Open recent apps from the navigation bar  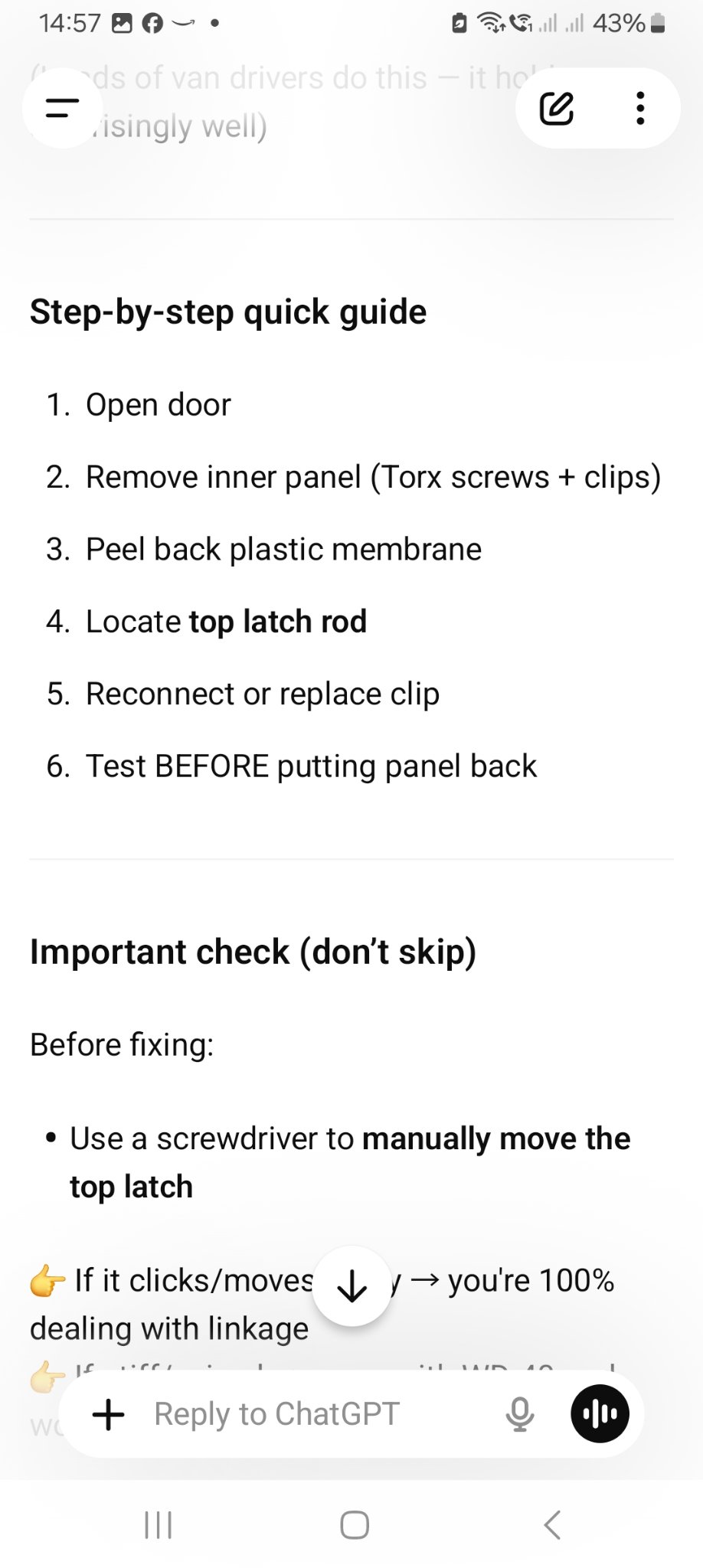point(159,1524)
